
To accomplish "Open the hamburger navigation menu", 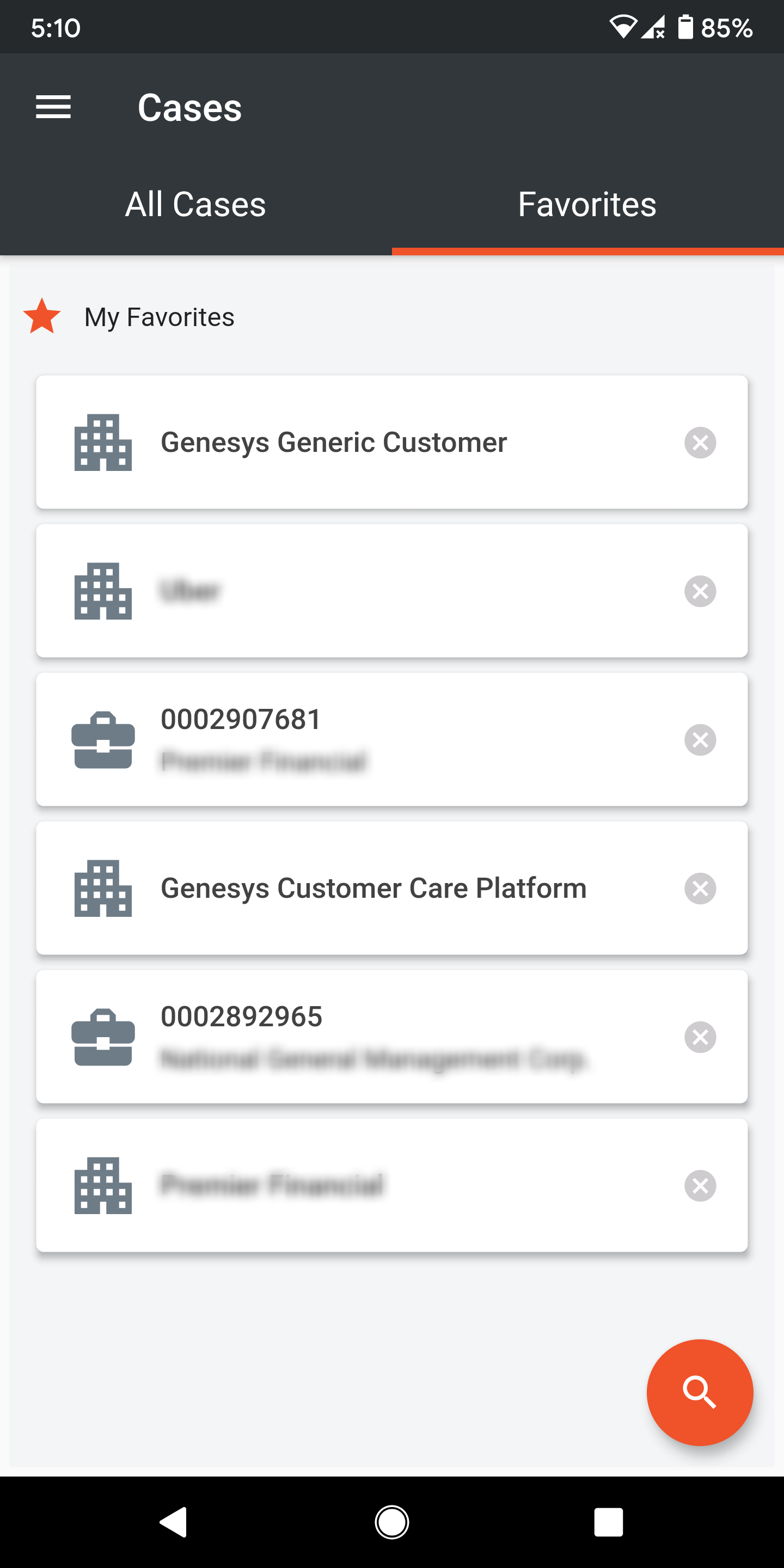I will click(53, 107).
